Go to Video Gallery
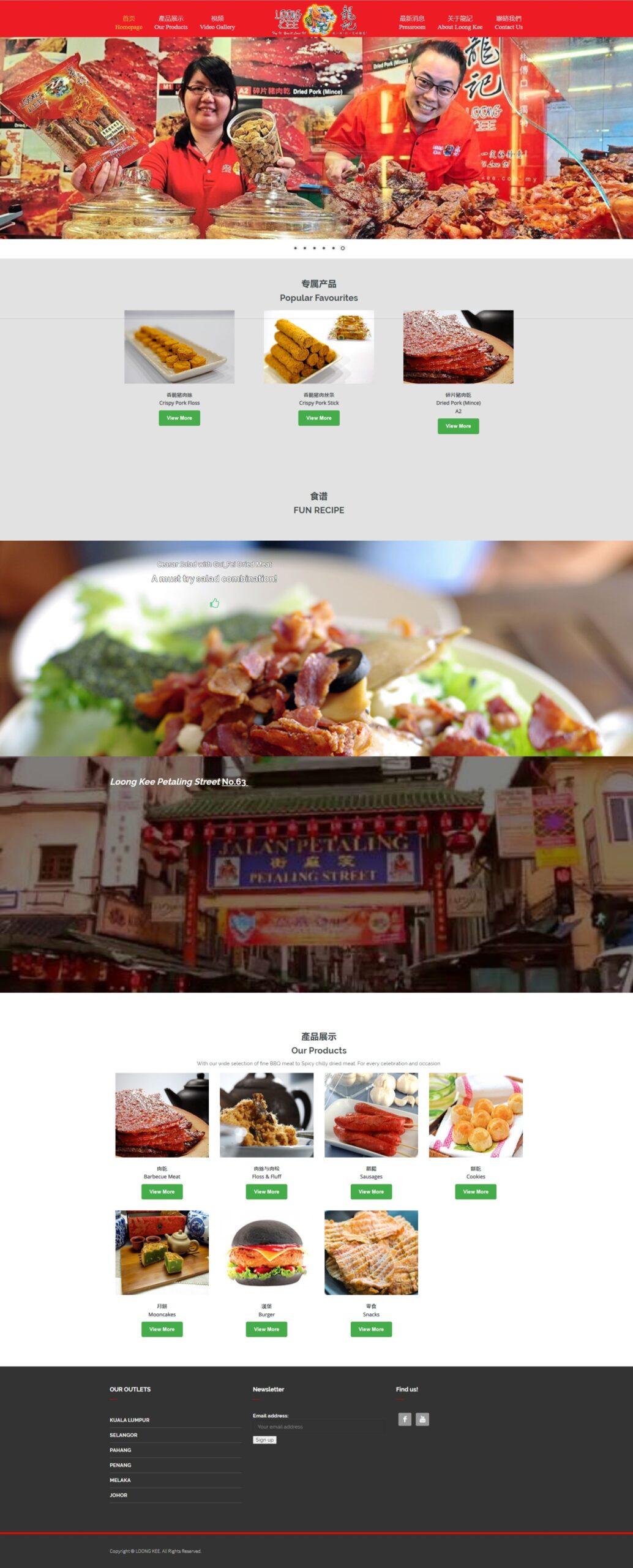633x1568 pixels. click(x=217, y=23)
